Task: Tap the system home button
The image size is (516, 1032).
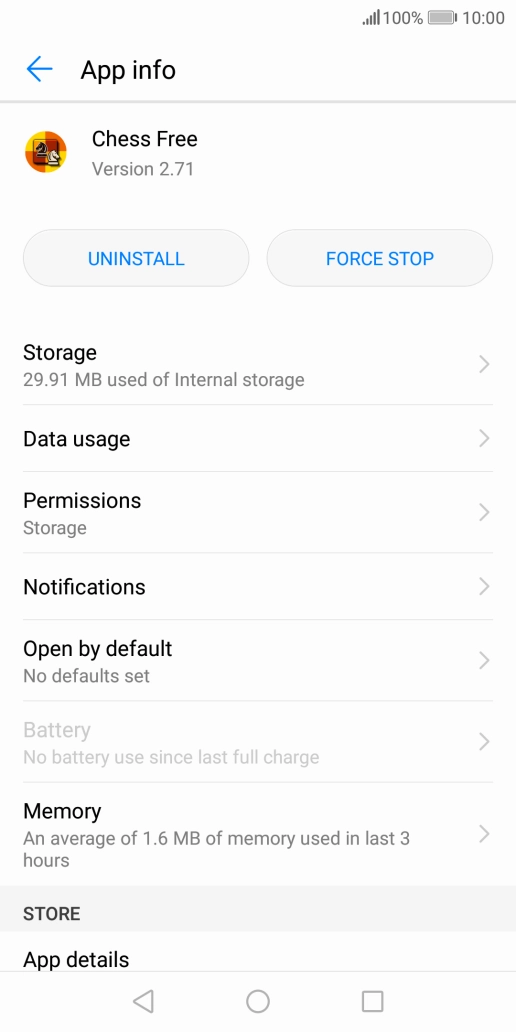Action: tap(258, 1001)
